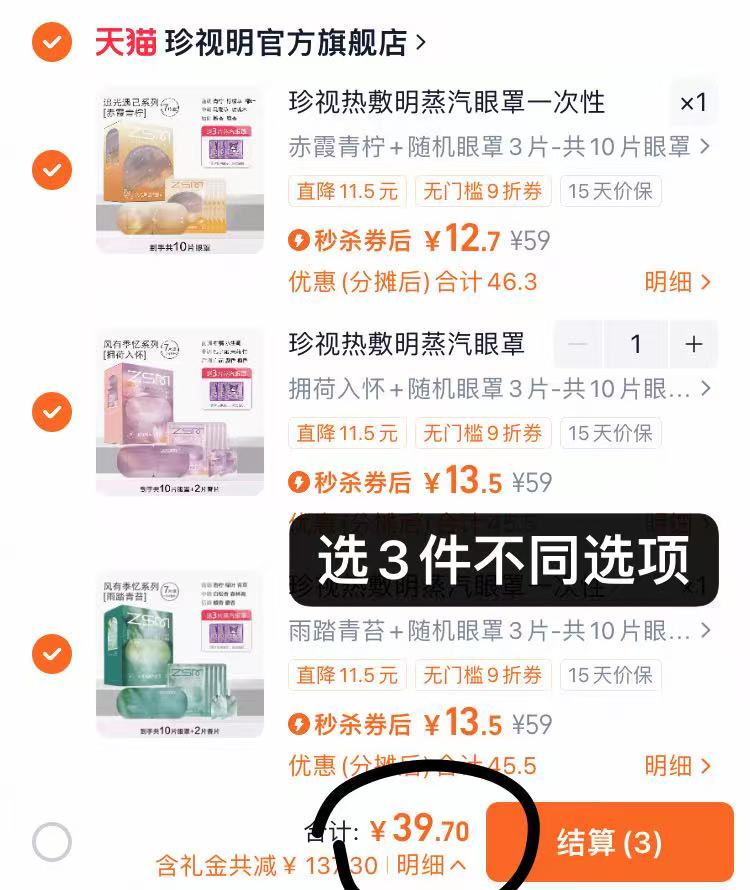This screenshot has height=890, width=750.
Task: Expand the 拥荷入怀 spec selection chevron
Action: tap(706, 387)
